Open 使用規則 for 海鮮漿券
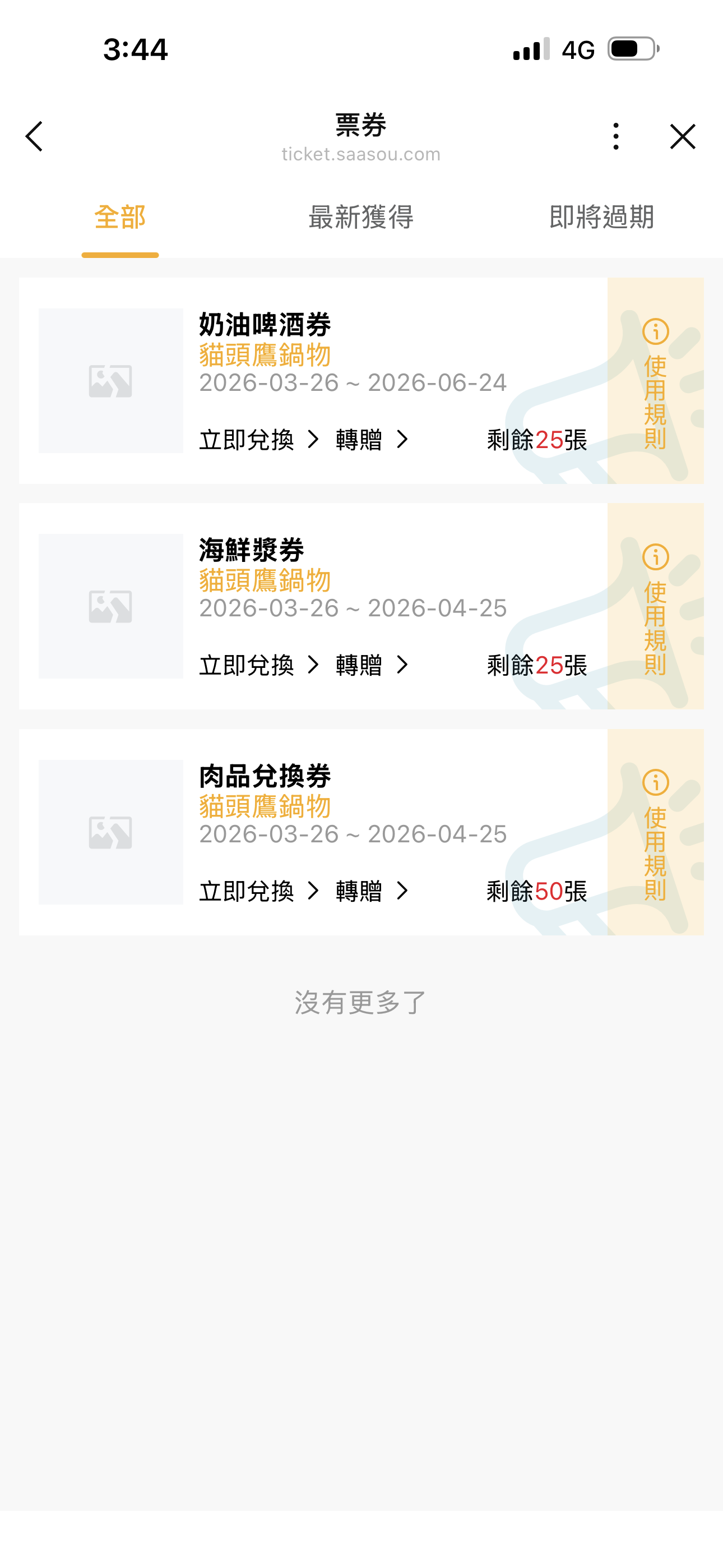This screenshot has width=723, height=1568. (655, 608)
